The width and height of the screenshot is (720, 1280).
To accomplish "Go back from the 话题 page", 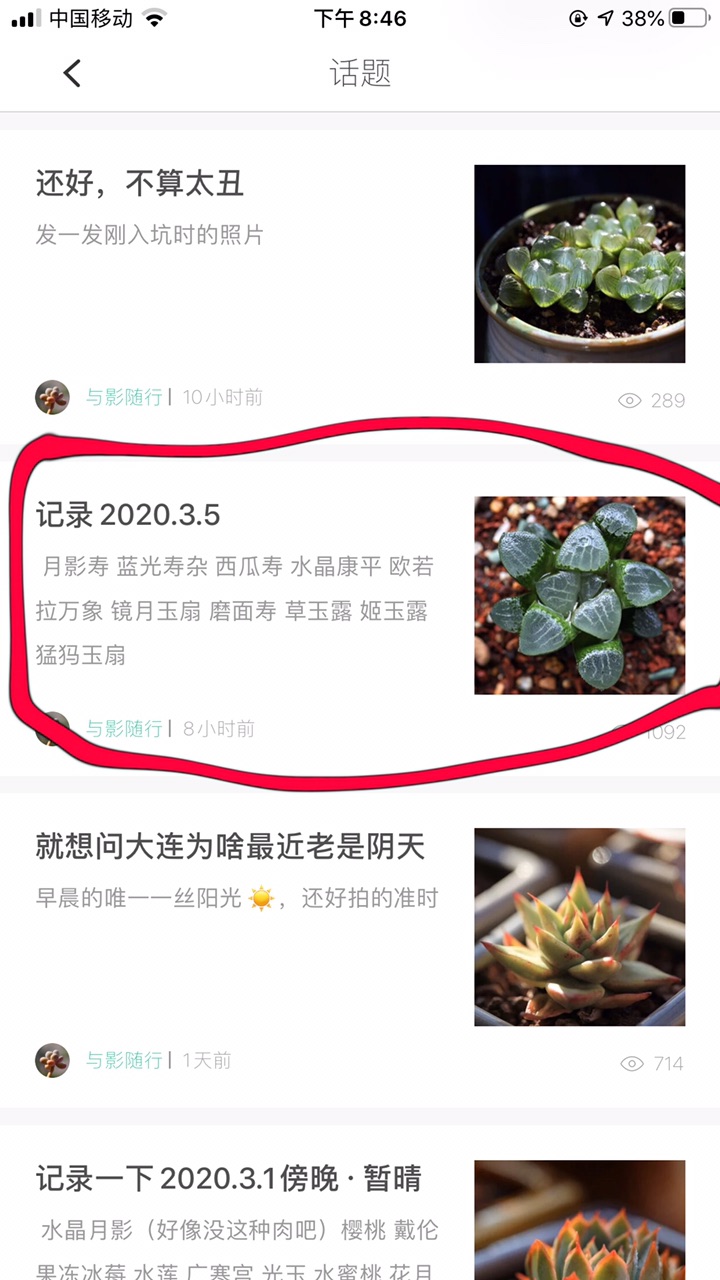I will [72, 73].
